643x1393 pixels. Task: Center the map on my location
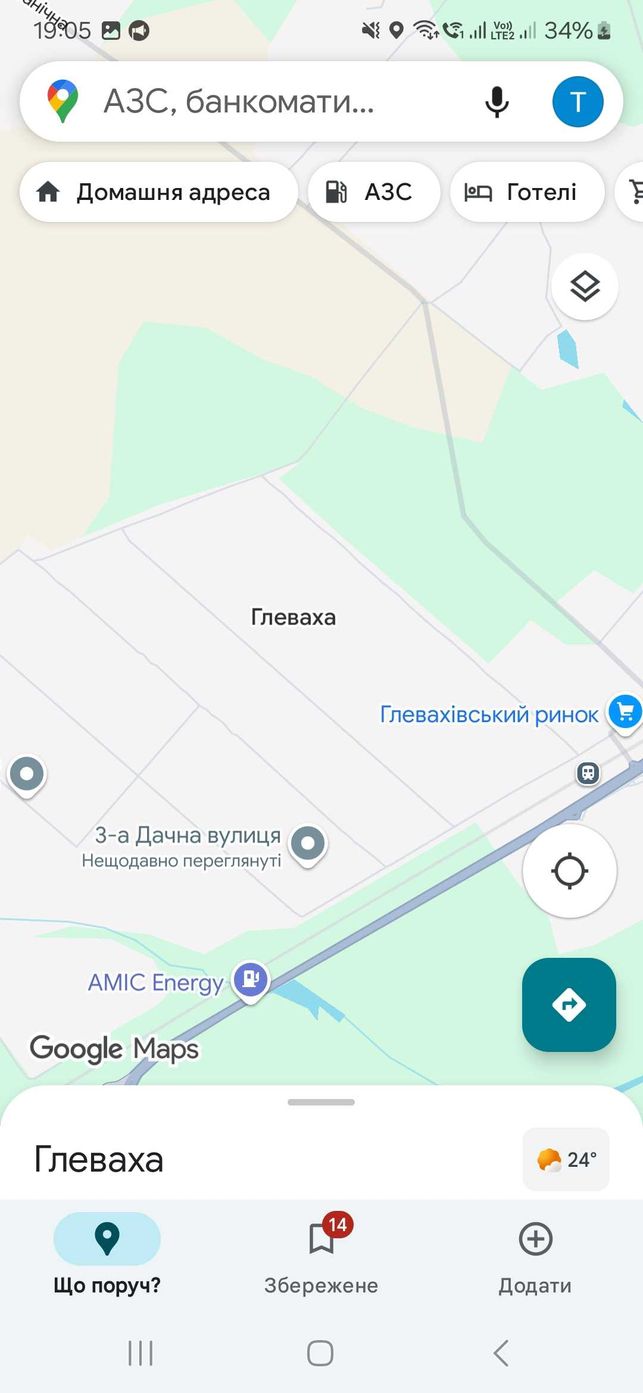(570, 871)
